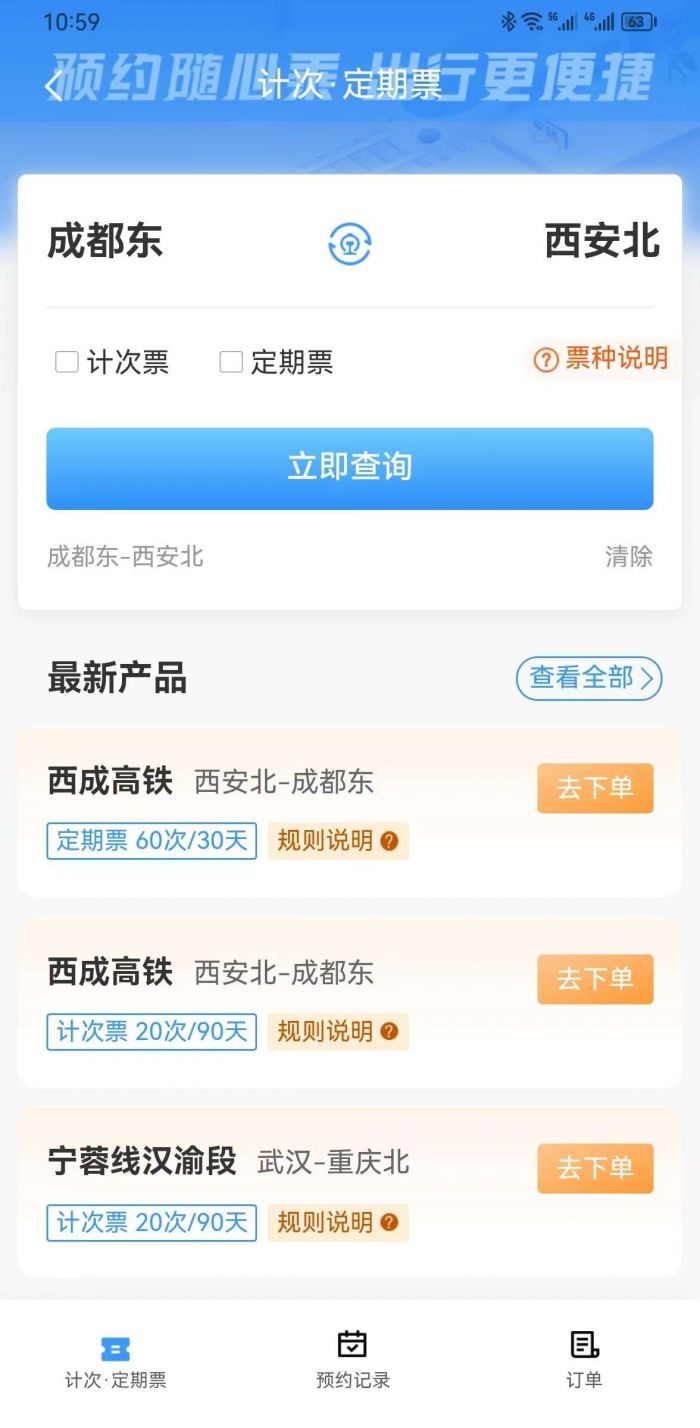Select history route 成都东-西安北
The width and height of the screenshot is (700, 1428).
[125, 557]
